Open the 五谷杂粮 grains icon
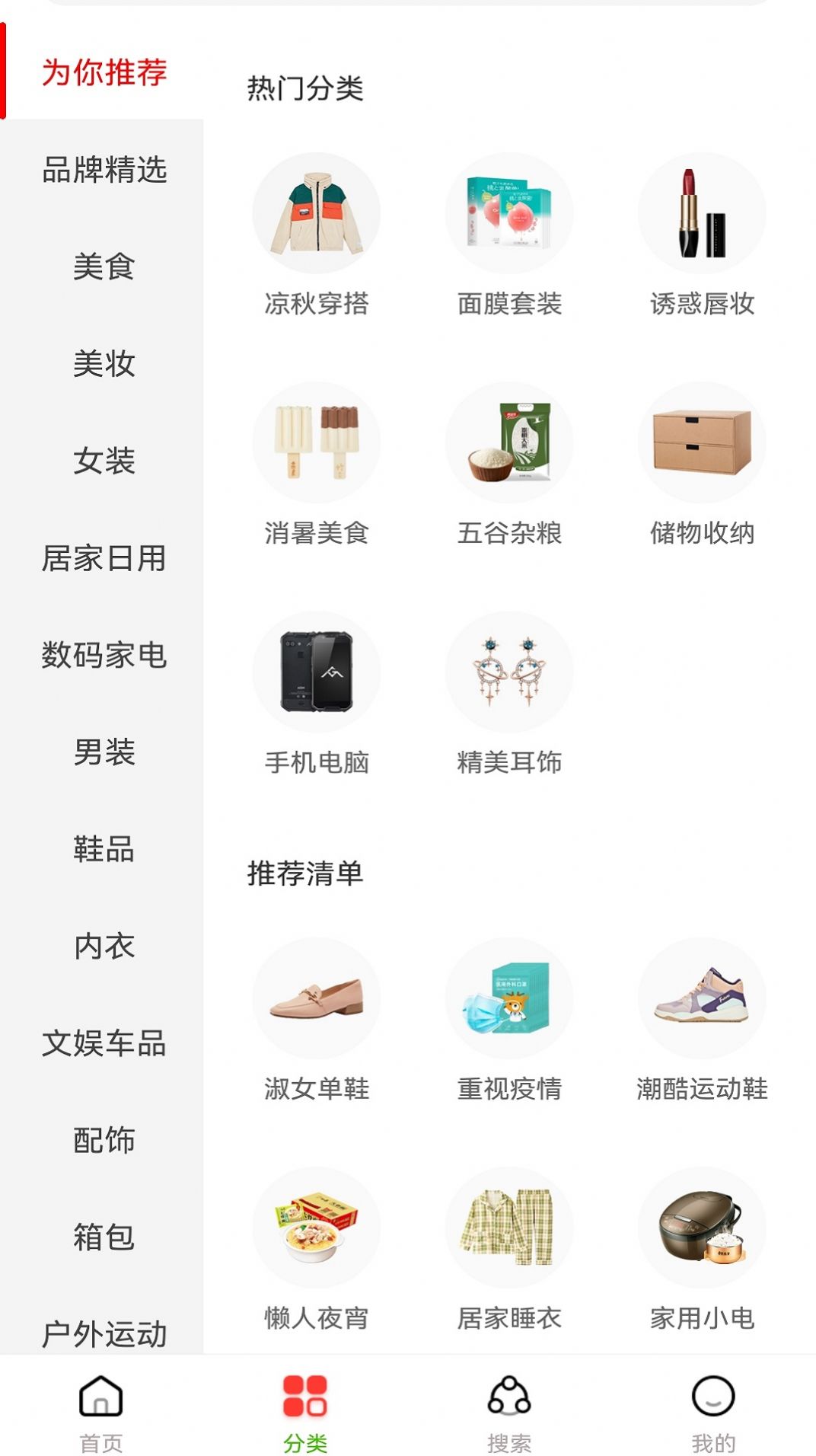Screen dimensions: 816x1456 pyautogui.click(x=510, y=444)
